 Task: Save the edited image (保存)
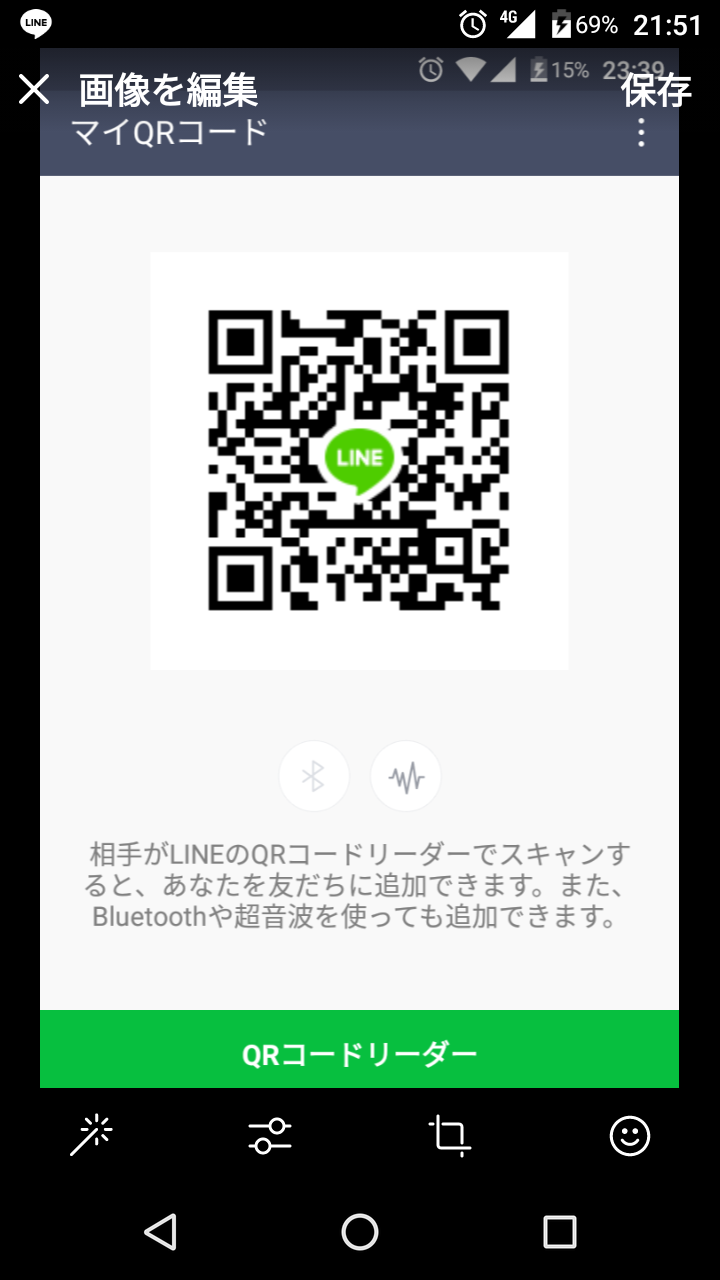(656, 90)
